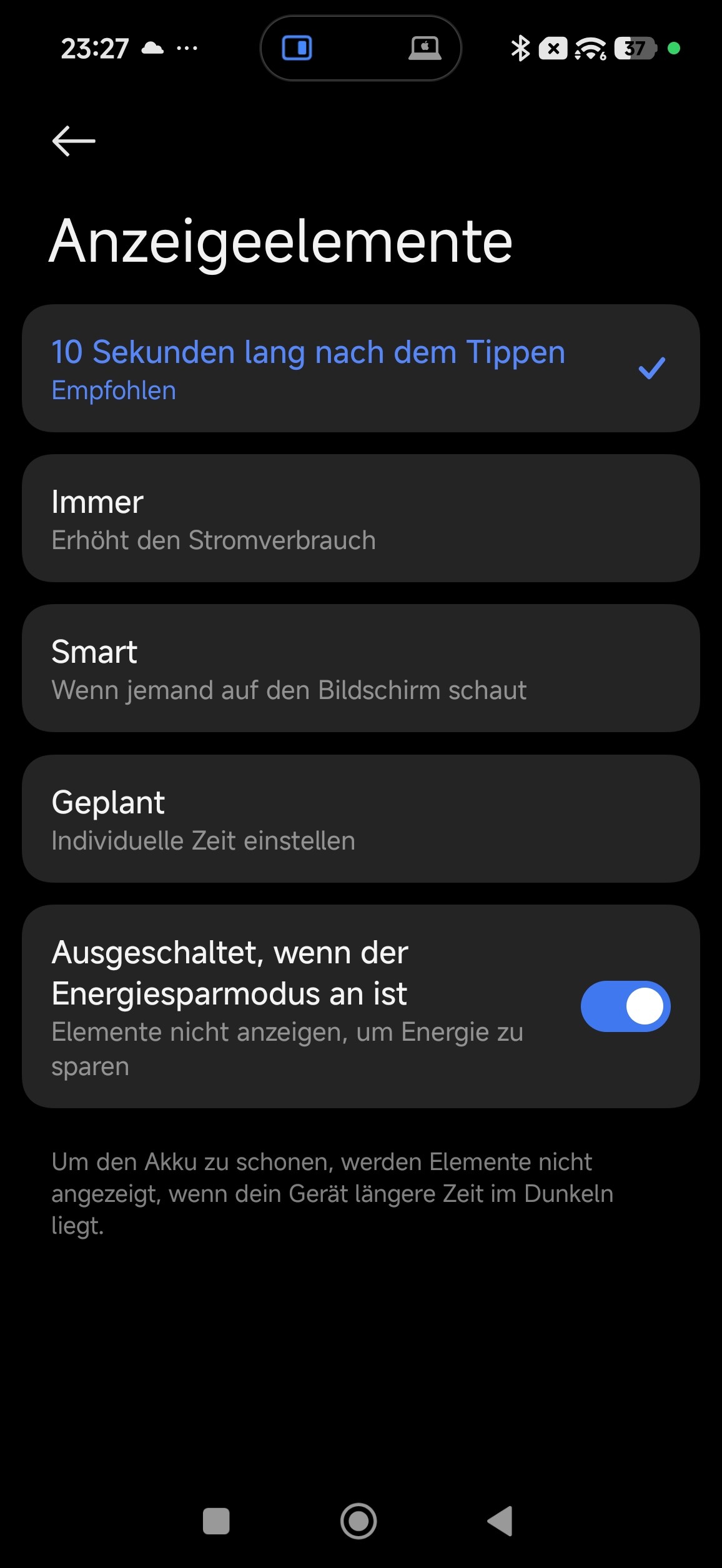Select the 'Smart' display option
Viewport: 722px width, 1568px height.
pyautogui.click(x=360, y=668)
